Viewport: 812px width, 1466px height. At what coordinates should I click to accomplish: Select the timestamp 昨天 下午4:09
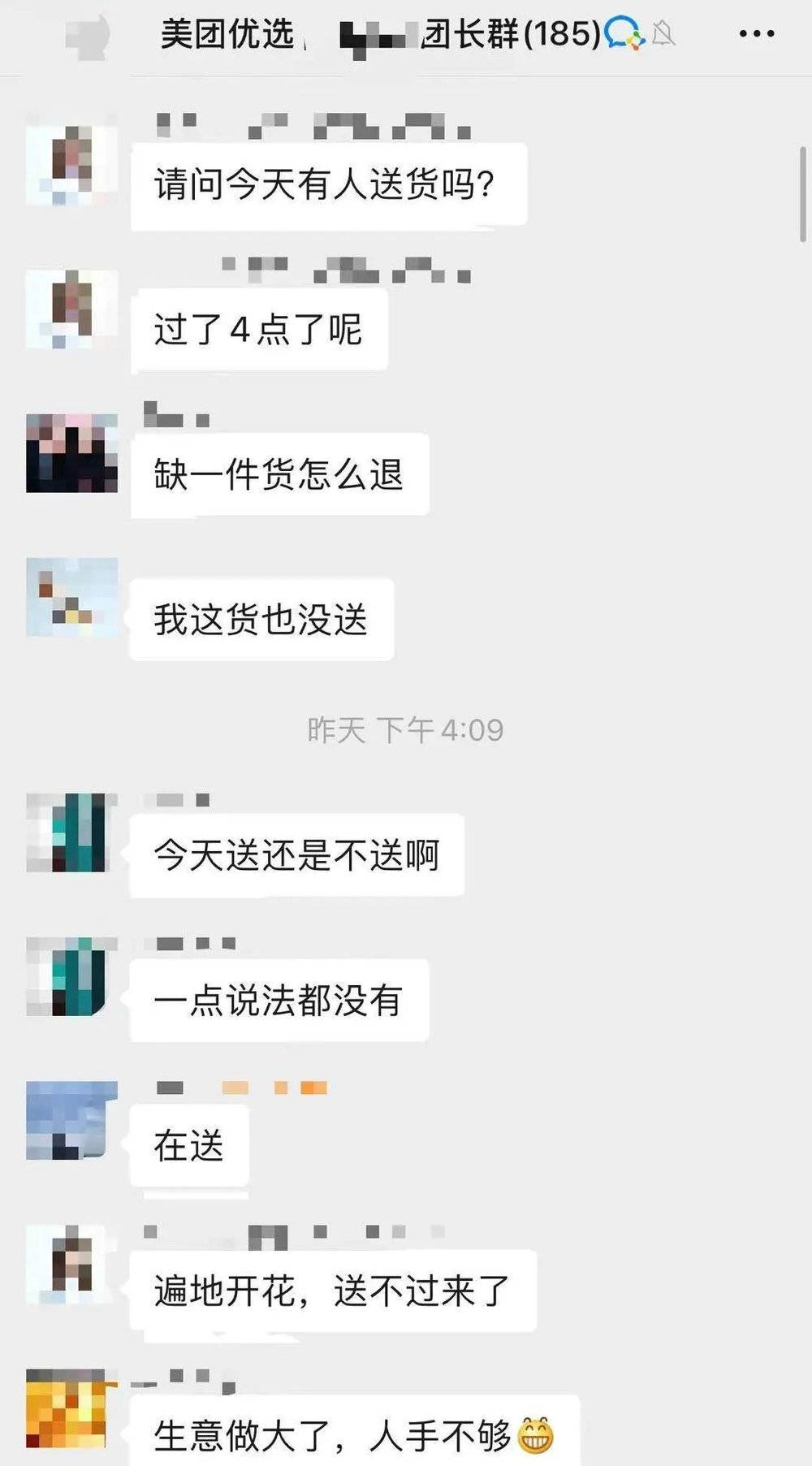405,729
